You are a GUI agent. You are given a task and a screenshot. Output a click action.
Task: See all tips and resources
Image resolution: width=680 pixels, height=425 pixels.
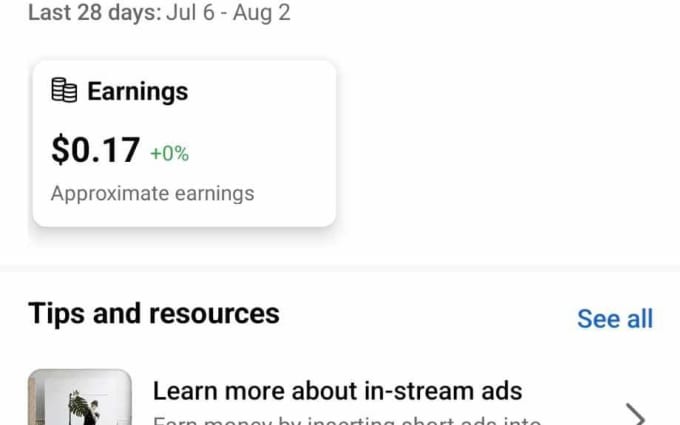[x=614, y=319]
